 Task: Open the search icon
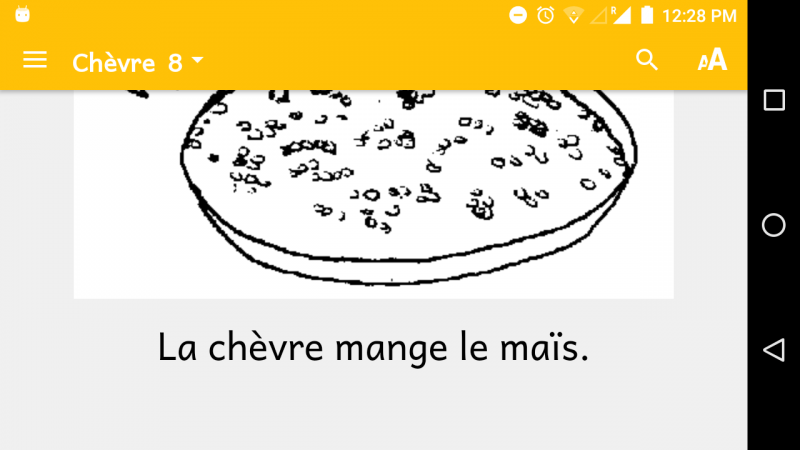(x=647, y=60)
